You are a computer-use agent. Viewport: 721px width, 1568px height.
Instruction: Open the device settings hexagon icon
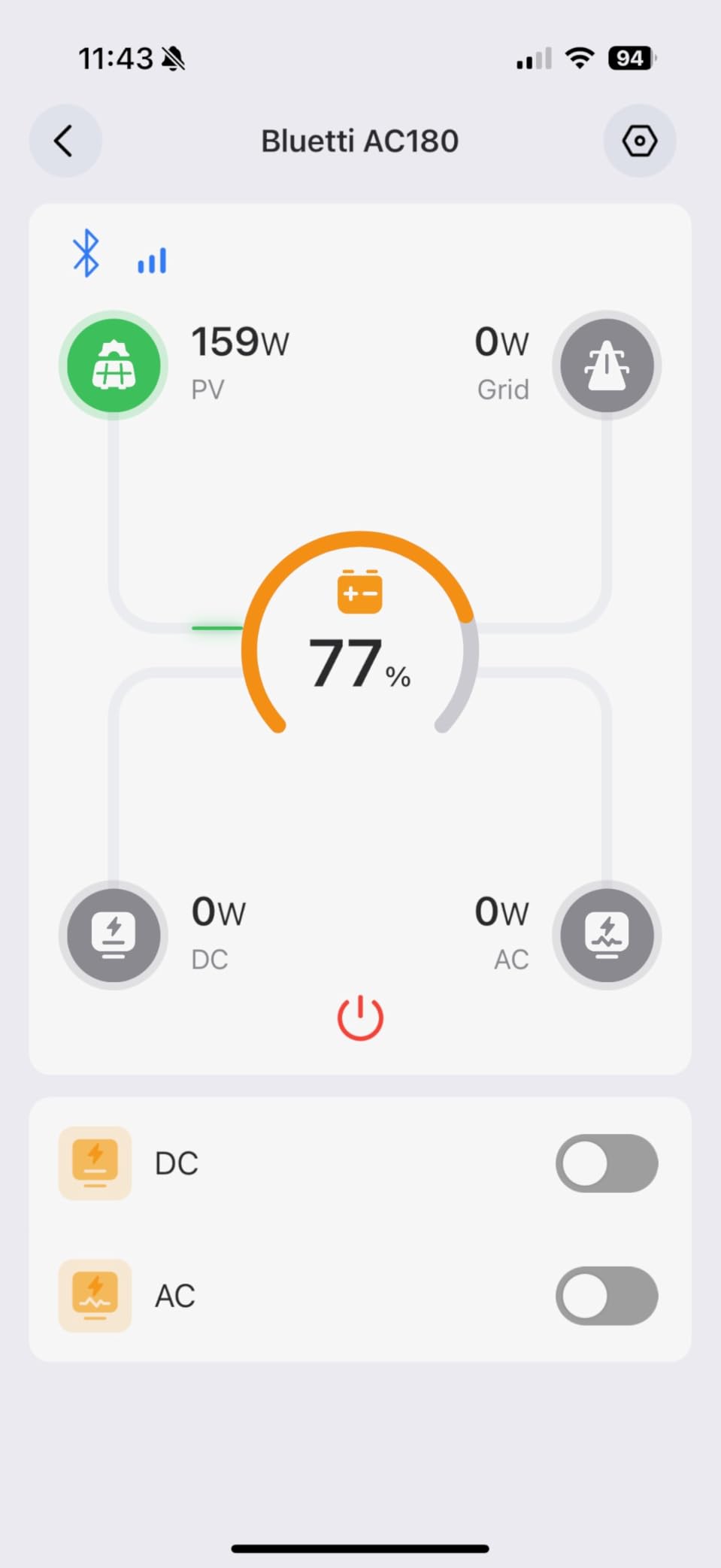tap(639, 141)
